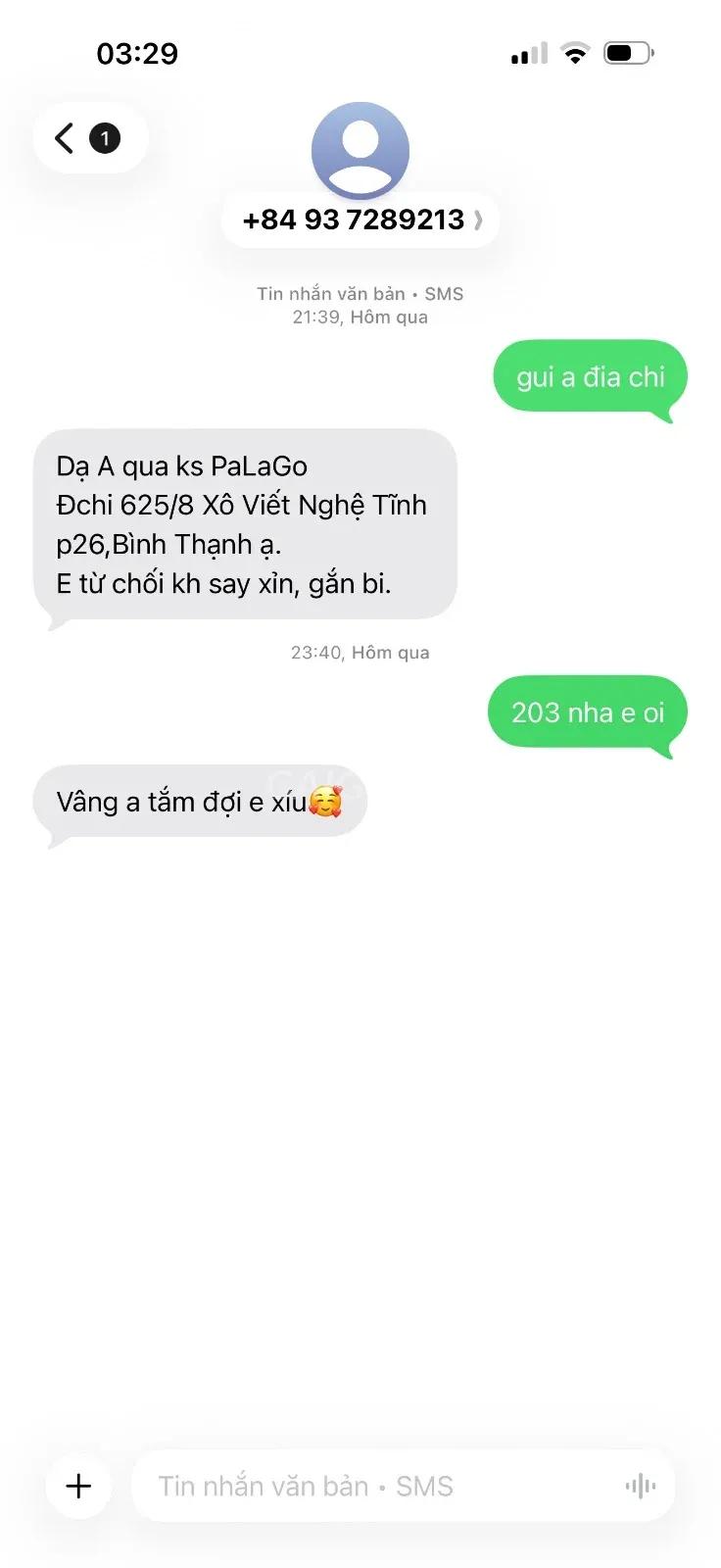721x1568 pixels.
Task: Open contact details for +84 93 7289213
Action: pos(360,220)
